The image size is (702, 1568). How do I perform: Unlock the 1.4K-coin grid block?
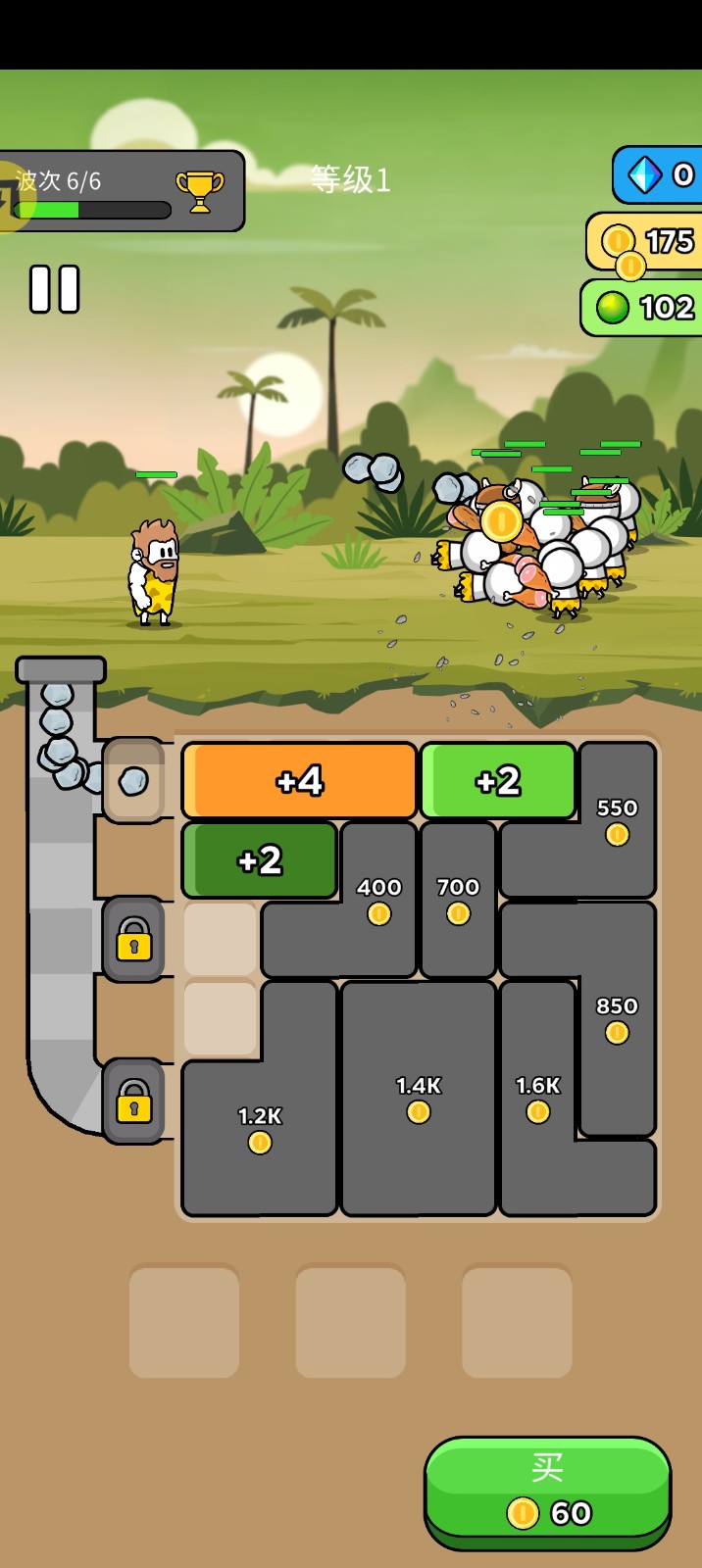[x=419, y=1098]
